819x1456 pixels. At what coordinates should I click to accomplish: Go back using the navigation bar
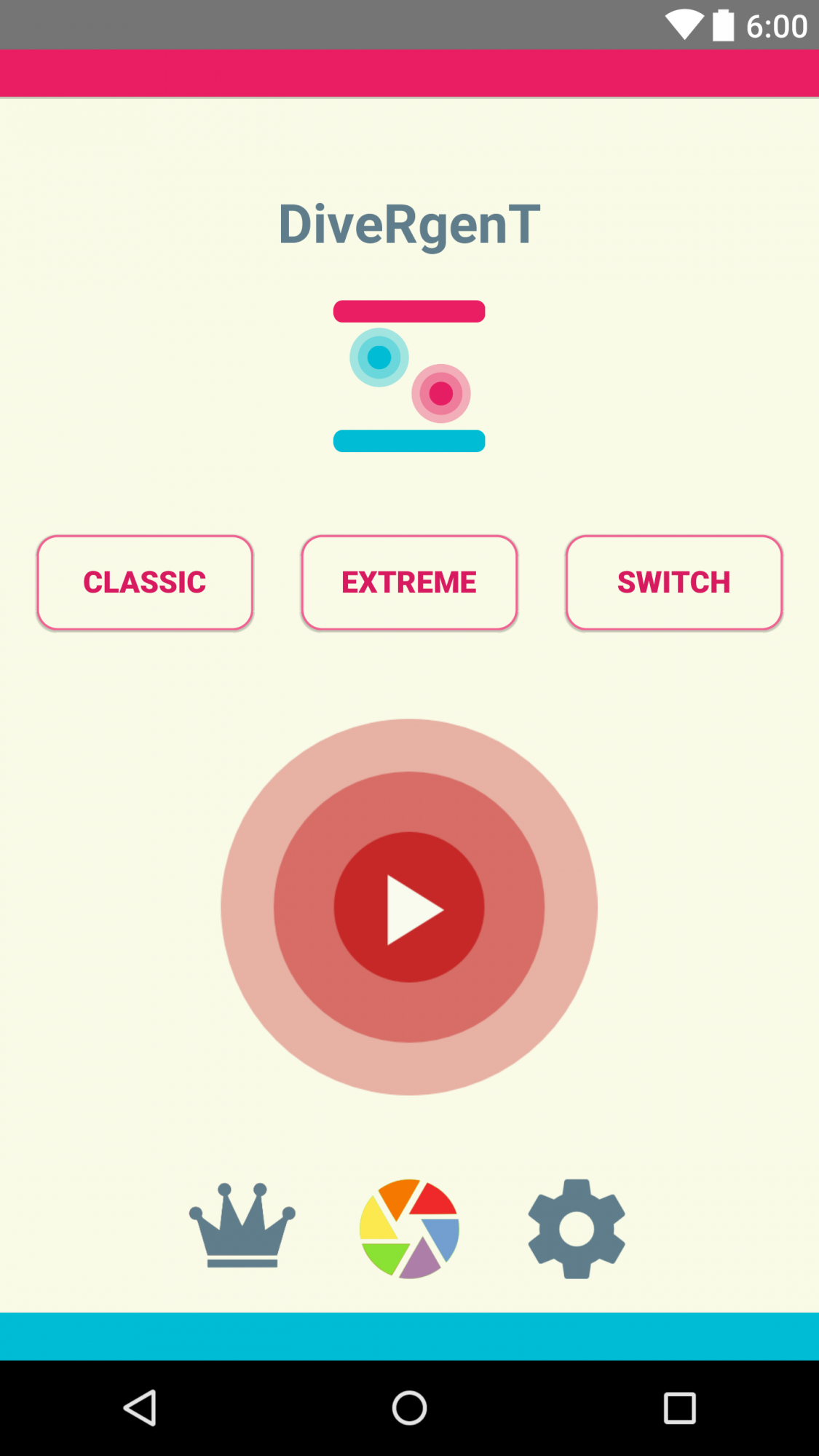pos(140,1408)
